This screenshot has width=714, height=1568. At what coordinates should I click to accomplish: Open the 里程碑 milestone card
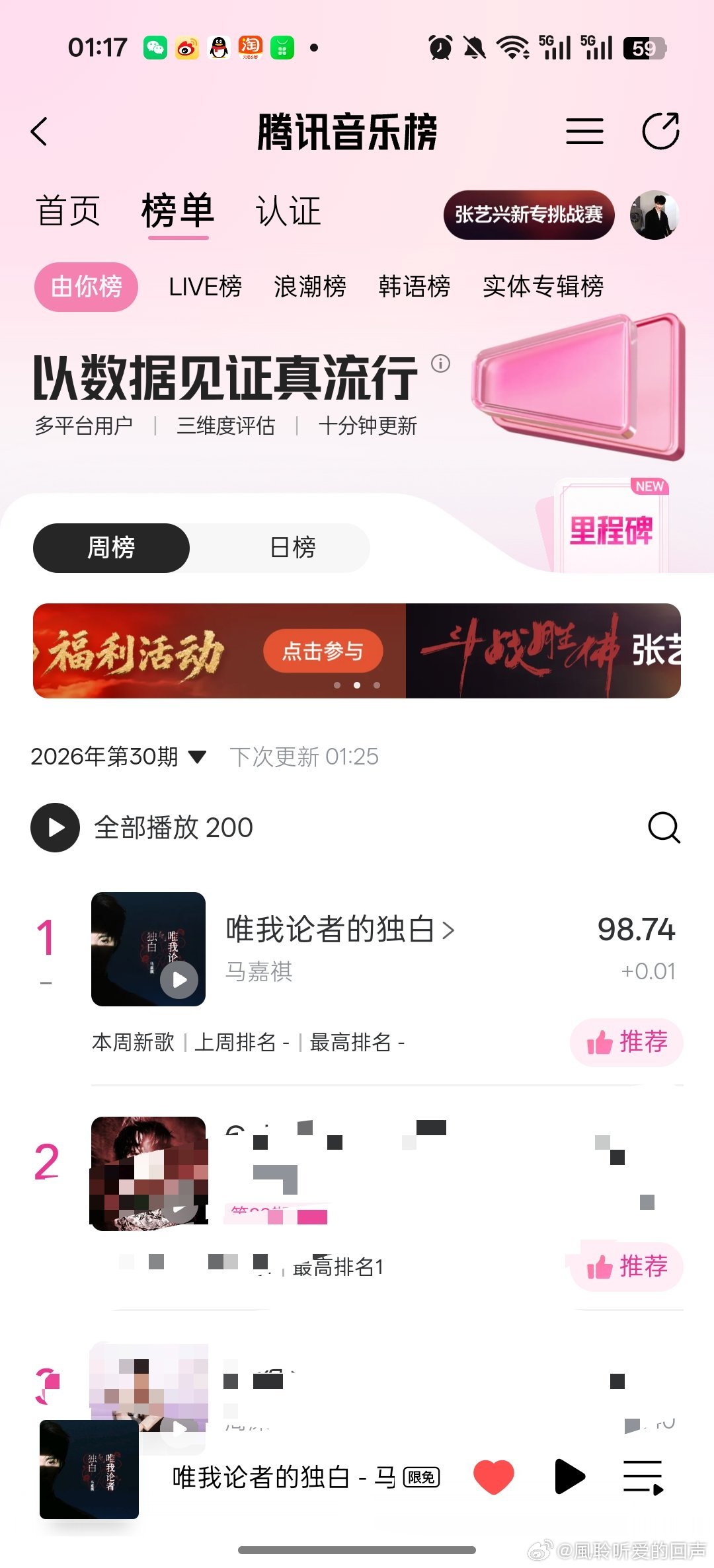click(x=611, y=527)
